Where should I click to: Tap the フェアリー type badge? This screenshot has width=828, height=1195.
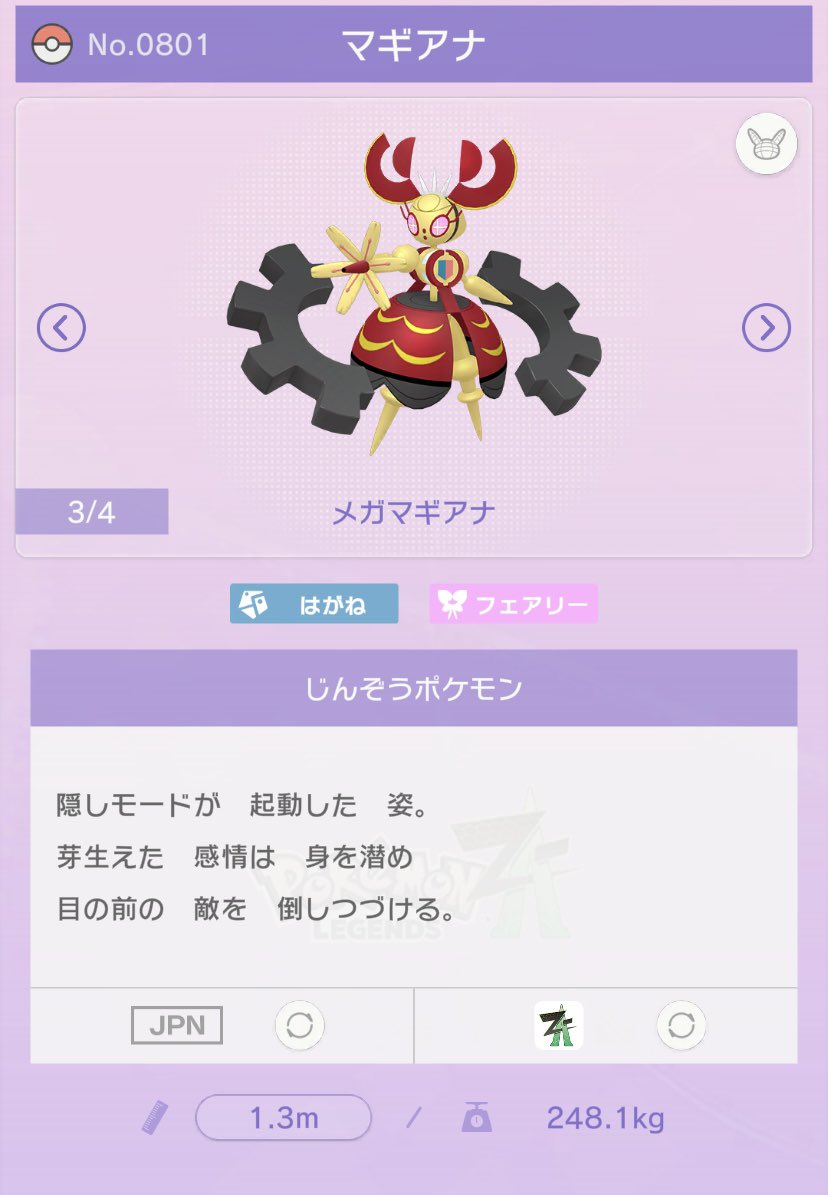514,604
